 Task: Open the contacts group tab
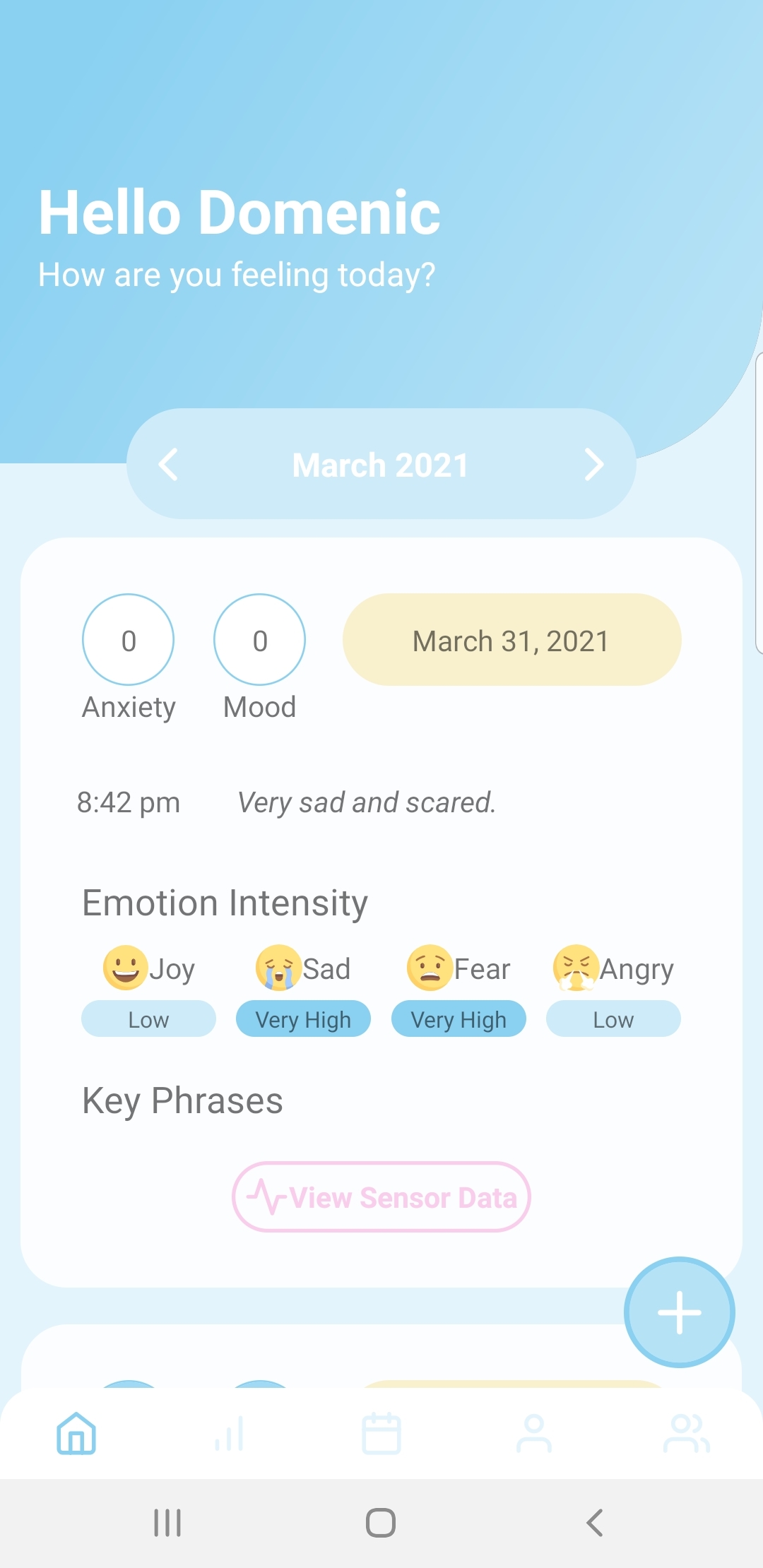pyautogui.click(x=686, y=1434)
